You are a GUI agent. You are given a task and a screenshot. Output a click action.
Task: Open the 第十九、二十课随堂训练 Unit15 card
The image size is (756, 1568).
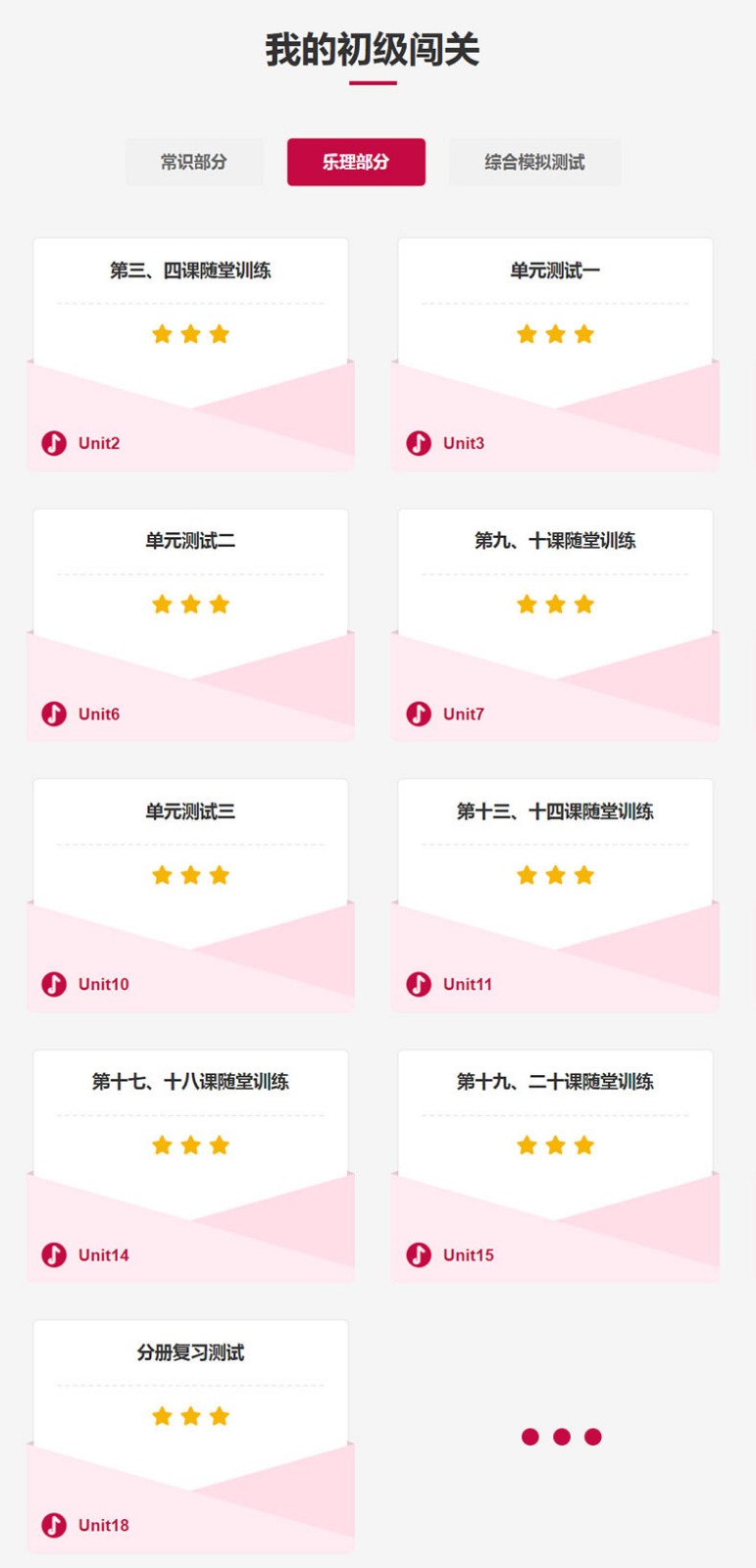pyautogui.click(x=555, y=1164)
